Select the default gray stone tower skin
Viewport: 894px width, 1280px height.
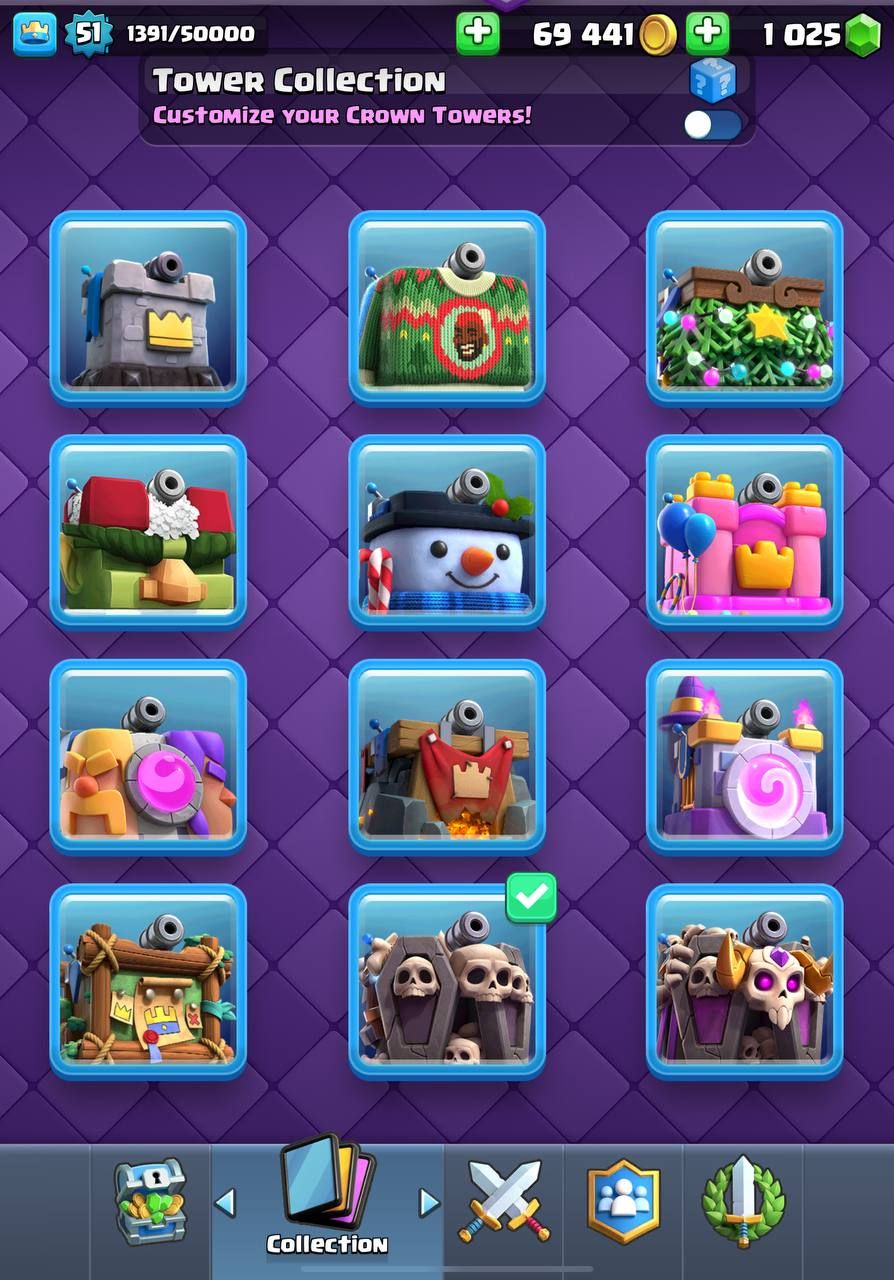[148, 307]
